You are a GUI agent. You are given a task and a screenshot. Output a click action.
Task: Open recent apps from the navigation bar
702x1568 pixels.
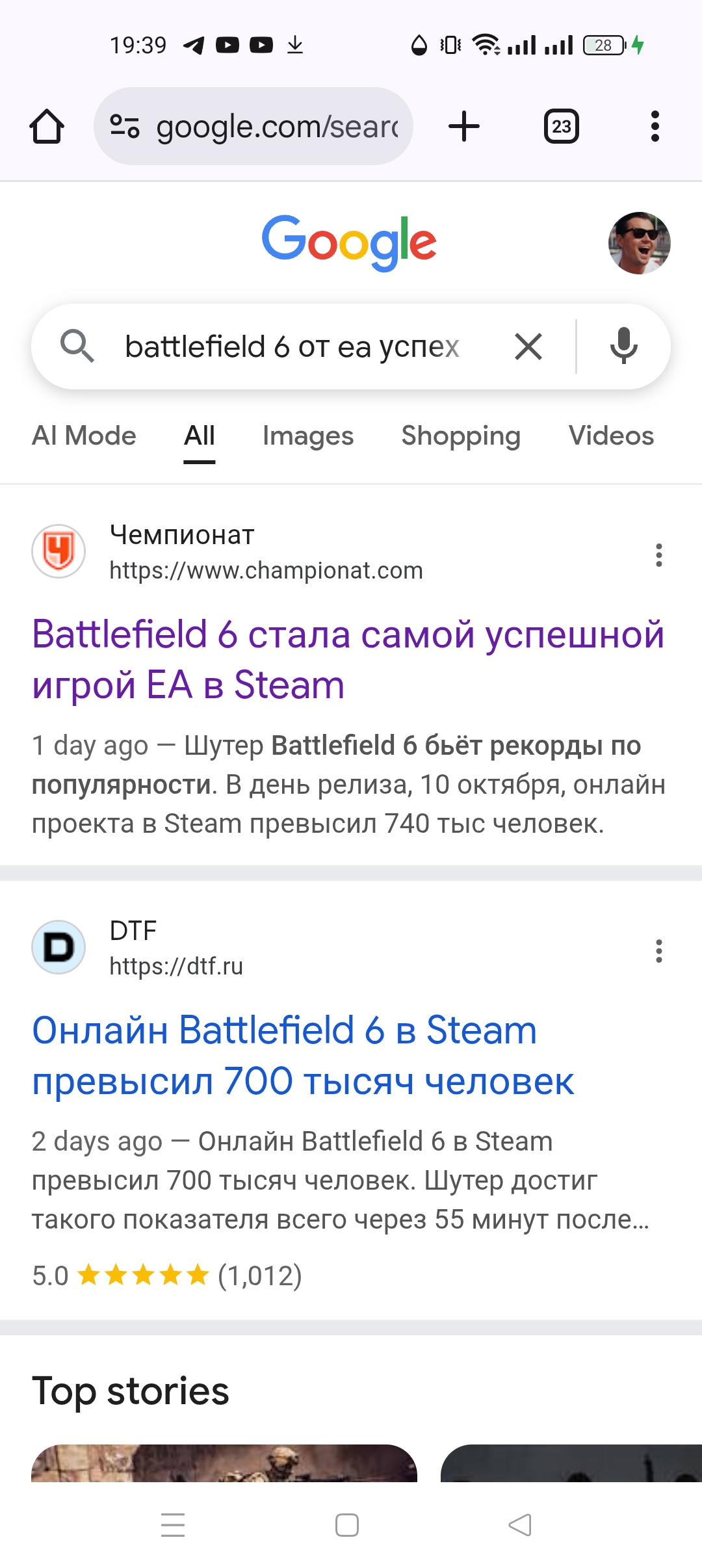click(173, 1525)
